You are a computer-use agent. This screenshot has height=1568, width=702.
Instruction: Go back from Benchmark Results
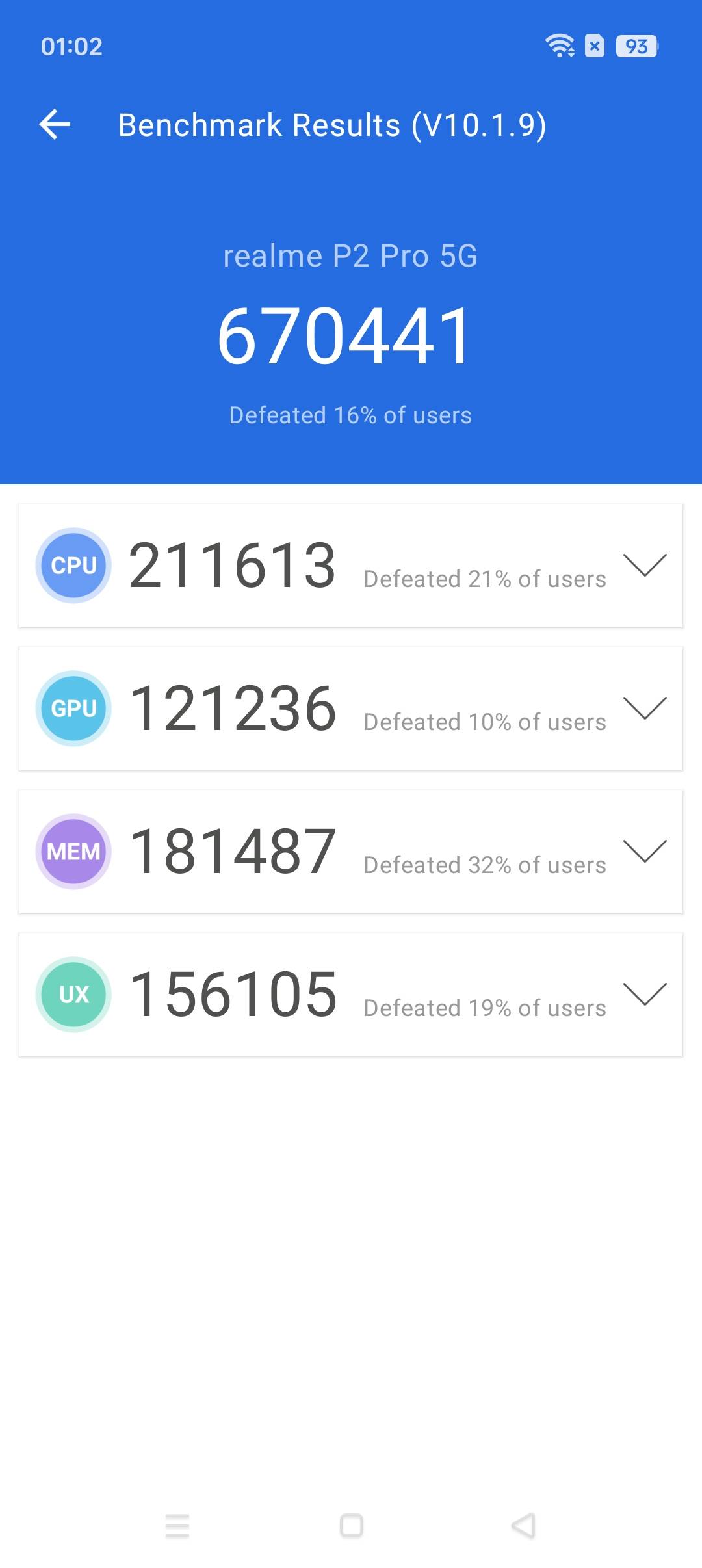(55, 124)
